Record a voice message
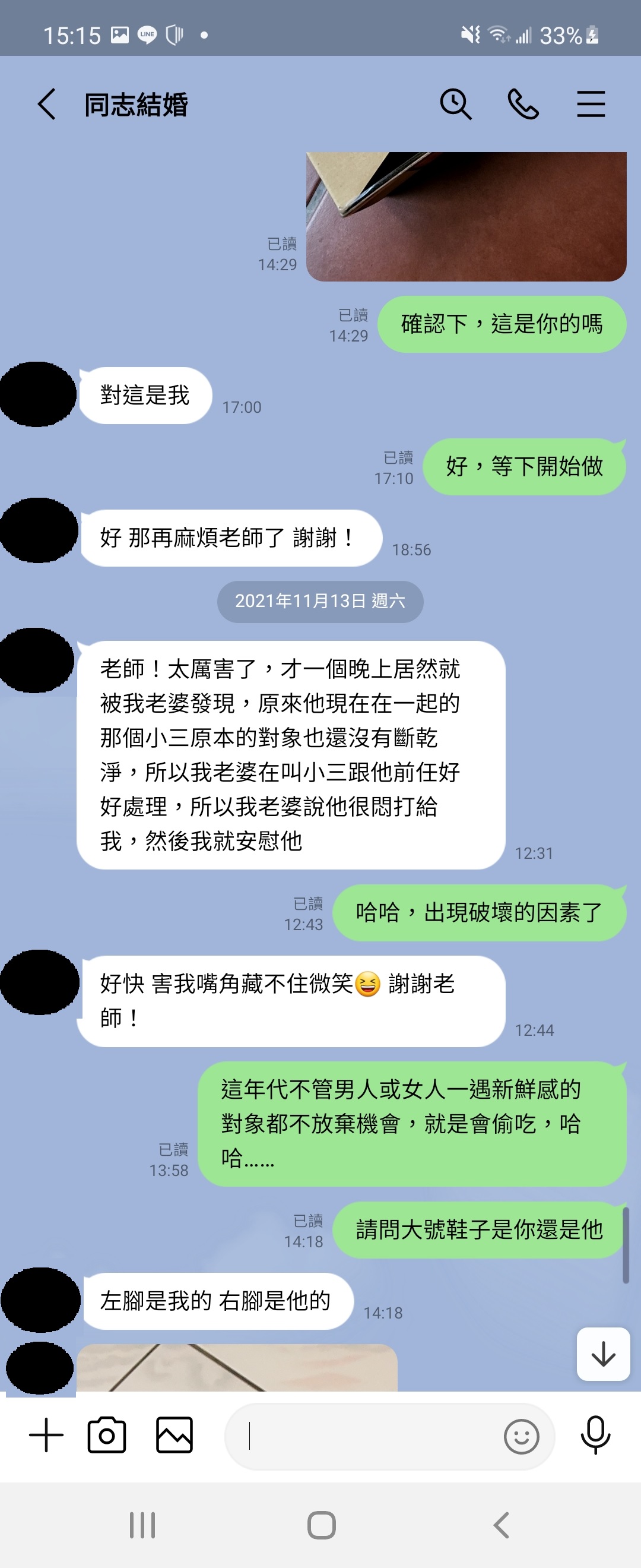 595,1436
